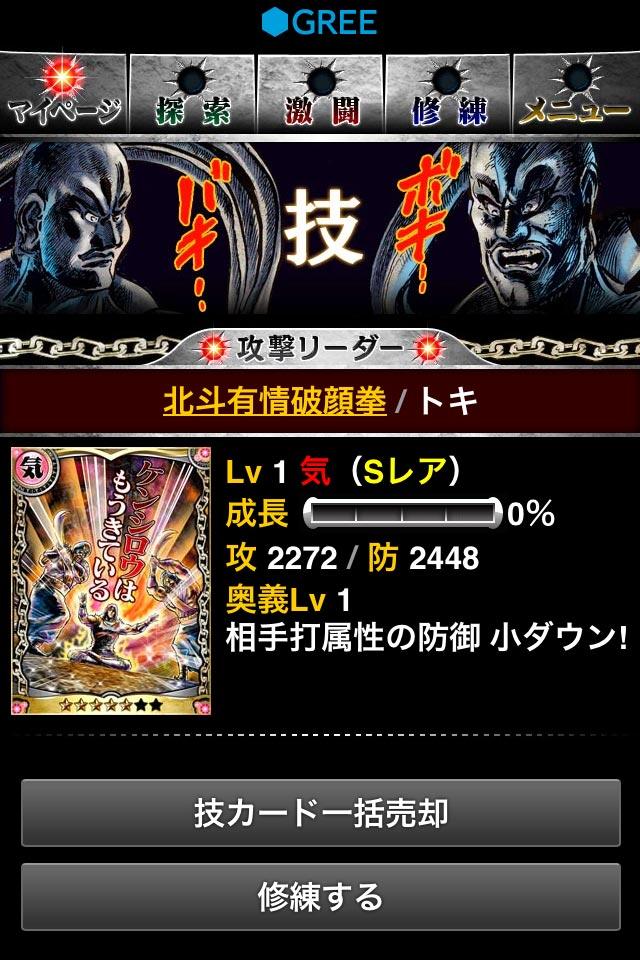Open the メニュー tab
Screen dimensions: 640x960
coord(576,92)
